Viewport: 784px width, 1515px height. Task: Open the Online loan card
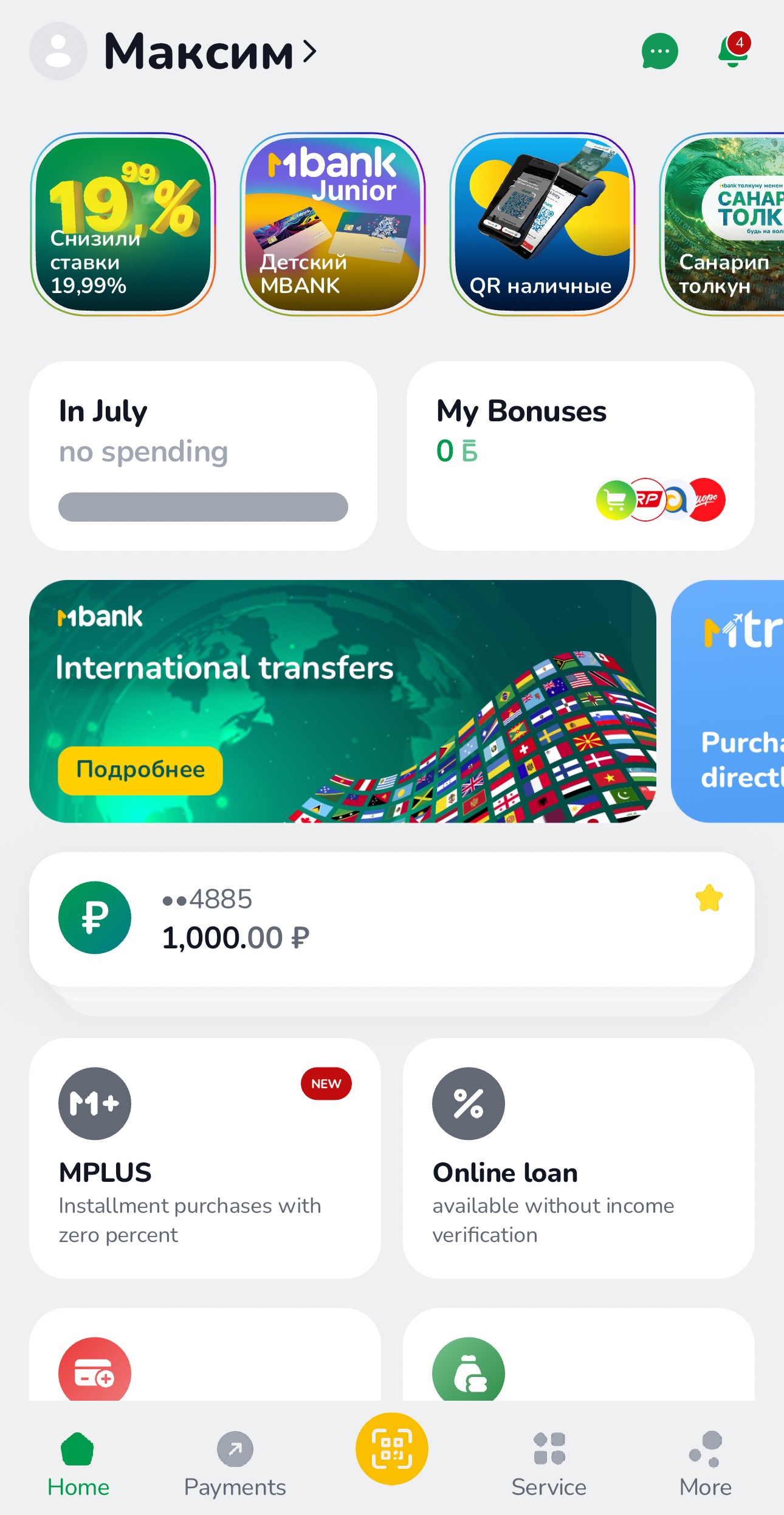click(579, 1158)
